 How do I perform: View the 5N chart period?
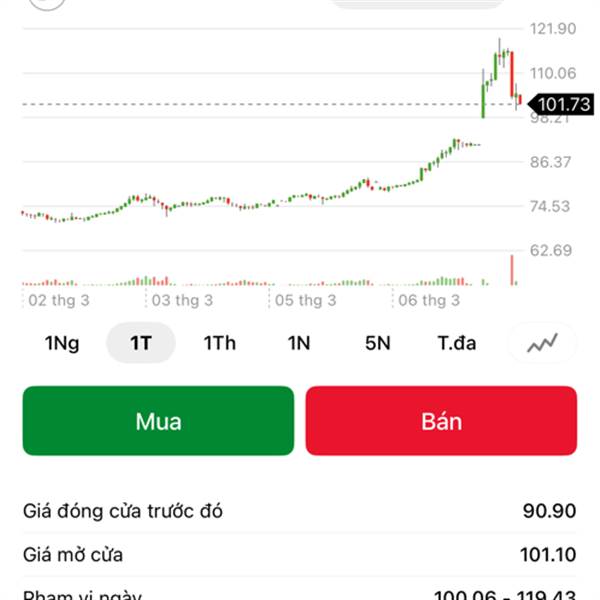tap(377, 343)
